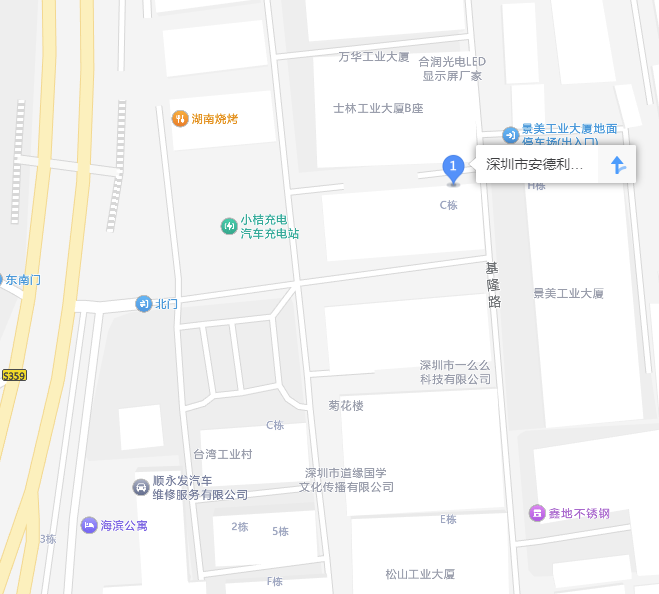659x594 pixels.
Task: Open the 深圳市安德利 info bubble
Action: [x=535, y=165]
